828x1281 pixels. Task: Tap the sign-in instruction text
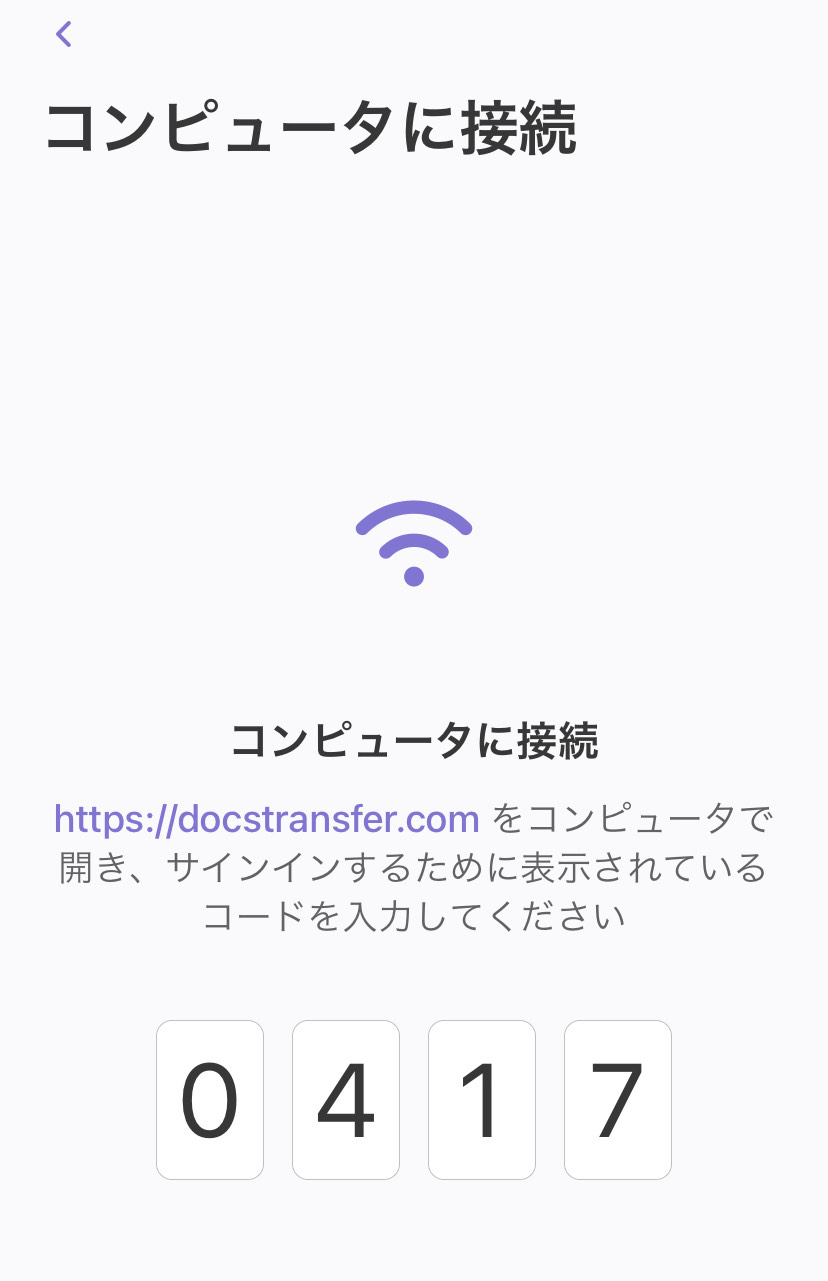[413, 869]
